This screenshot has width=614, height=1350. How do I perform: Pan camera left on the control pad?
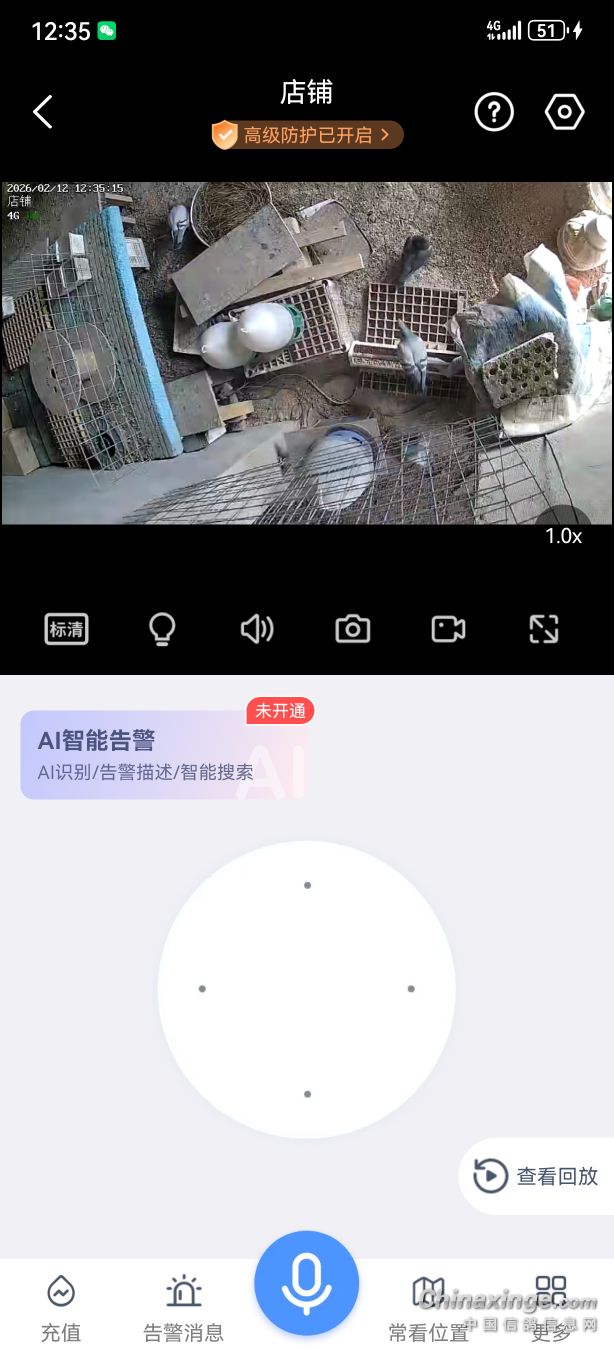[202, 989]
